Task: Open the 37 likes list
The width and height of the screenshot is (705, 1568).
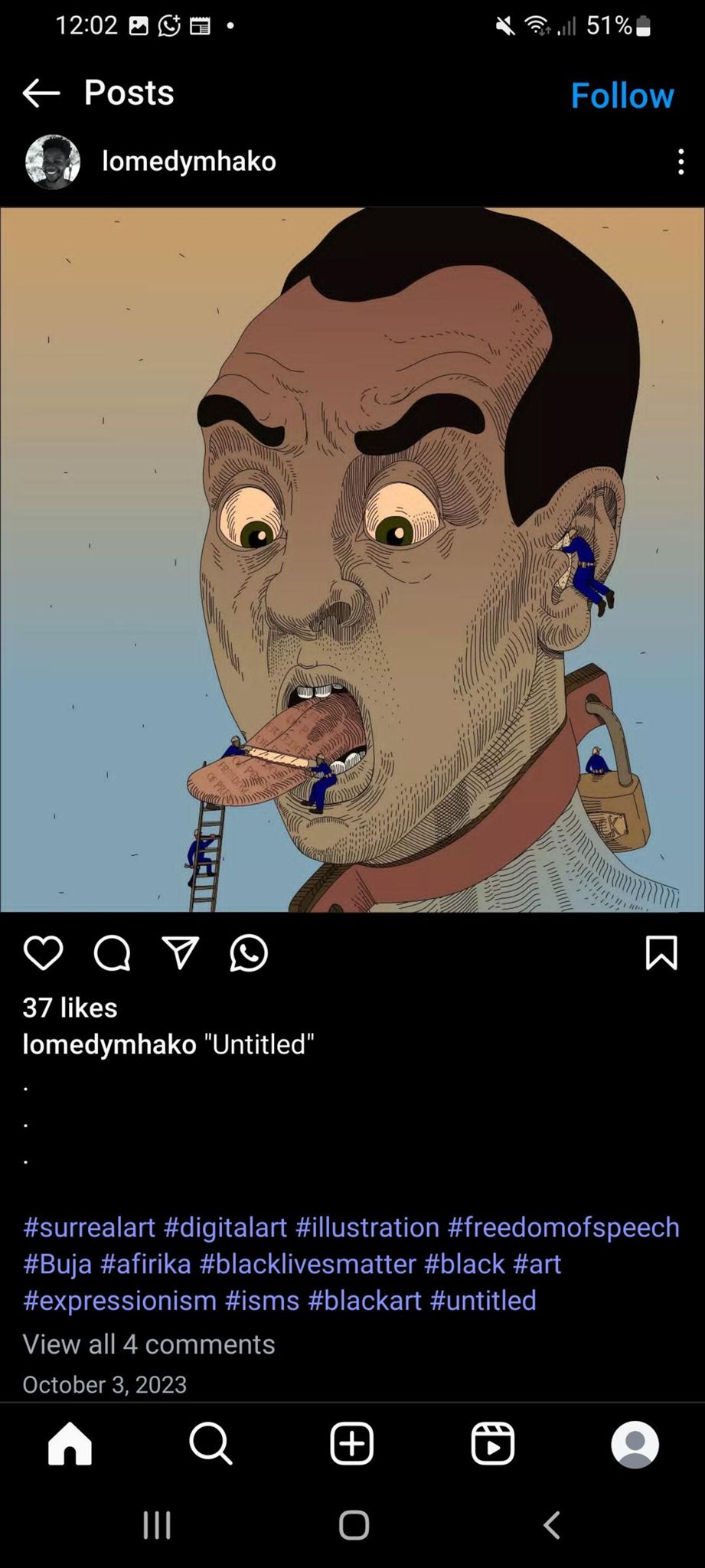Action: 70,1008
